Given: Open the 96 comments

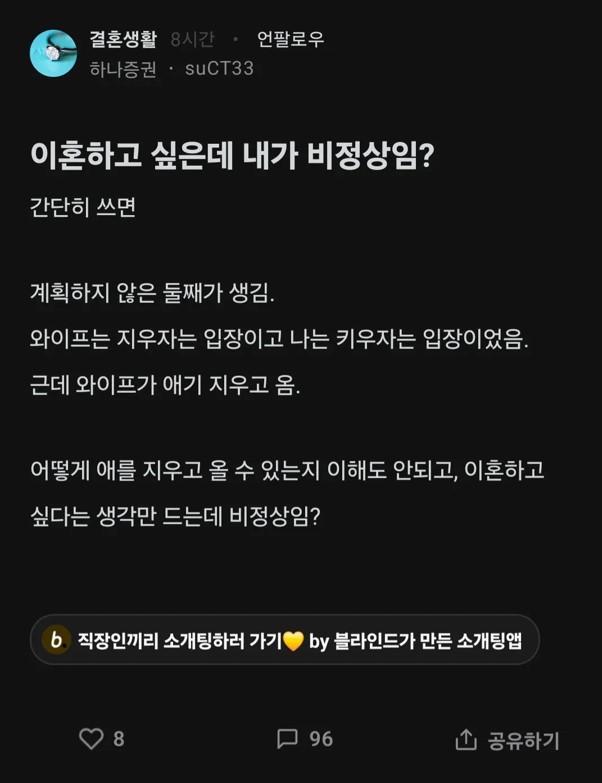Looking at the screenshot, I should tap(304, 739).
